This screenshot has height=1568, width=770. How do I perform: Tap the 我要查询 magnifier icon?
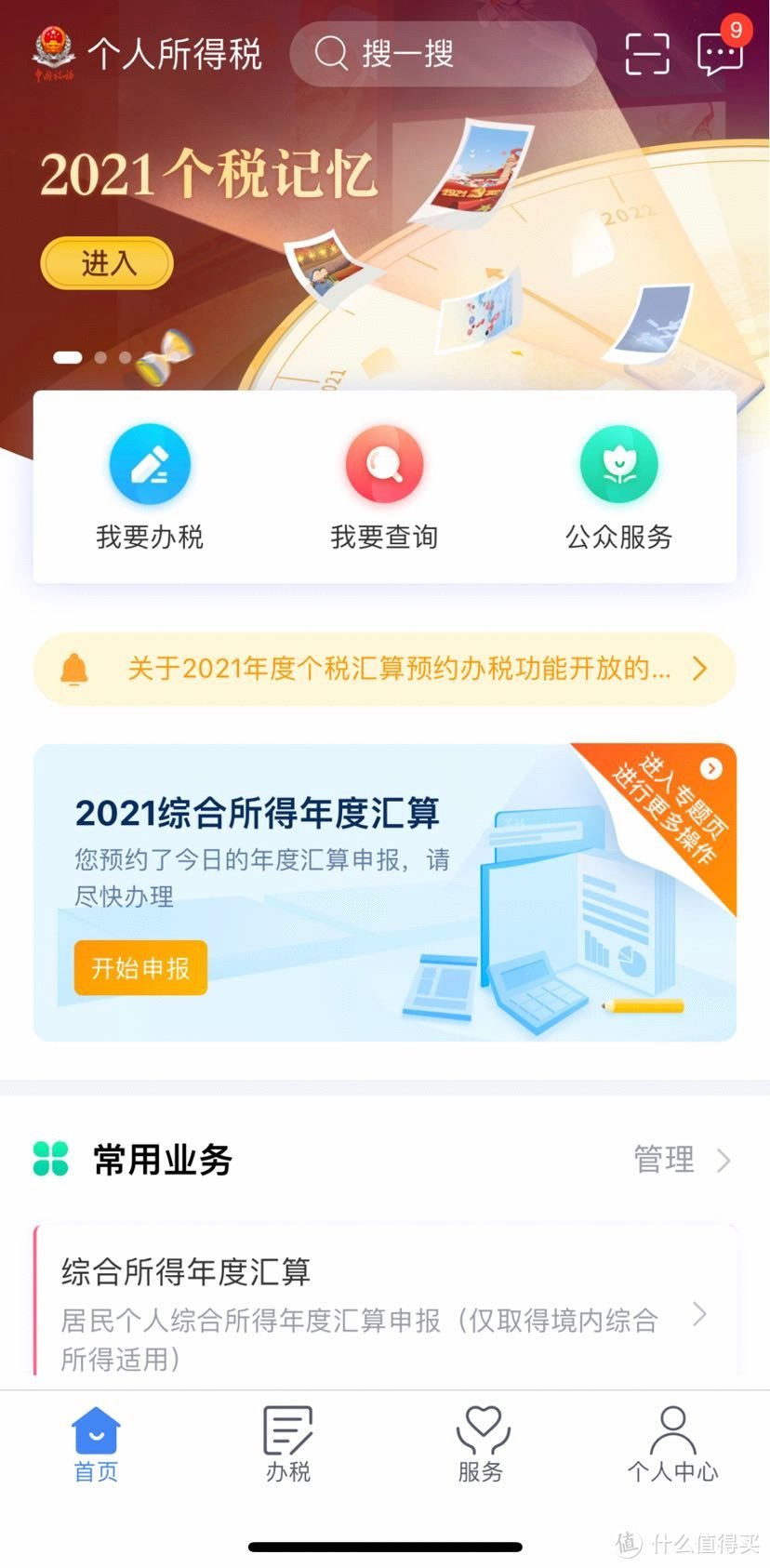(384, 464)
